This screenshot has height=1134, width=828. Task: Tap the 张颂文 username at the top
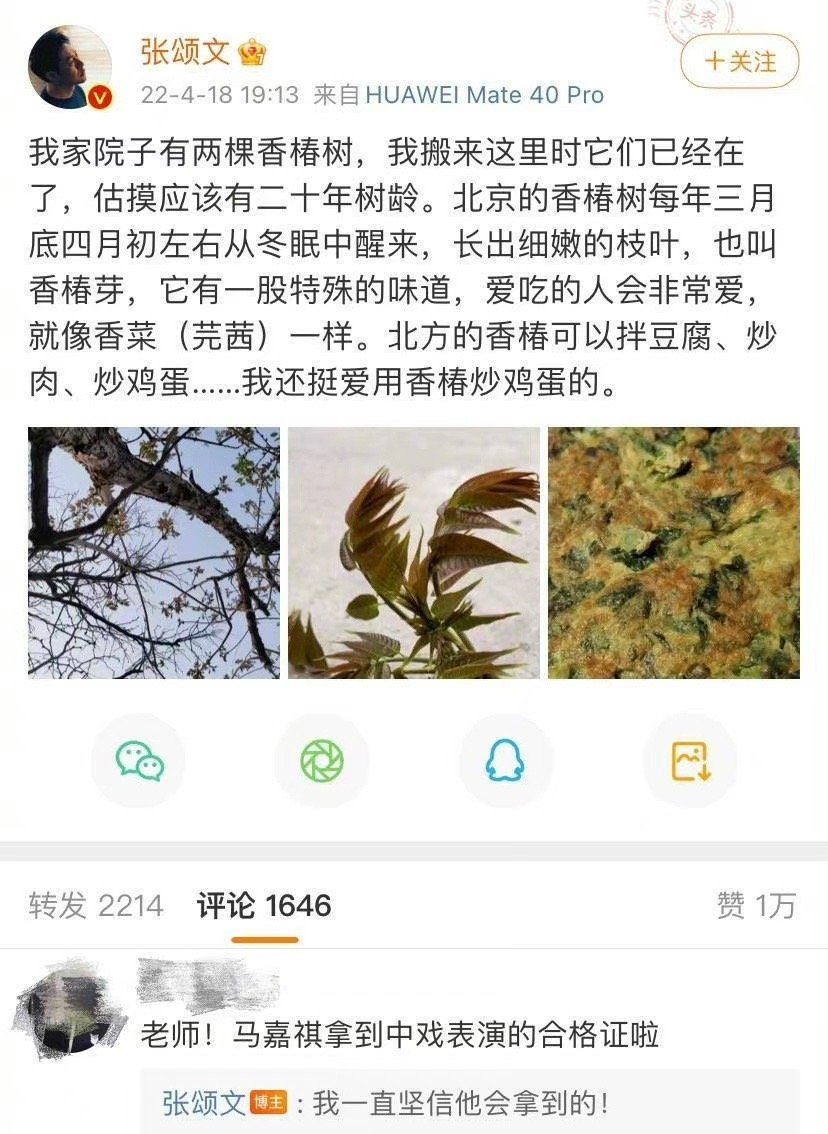pos(185,52)
